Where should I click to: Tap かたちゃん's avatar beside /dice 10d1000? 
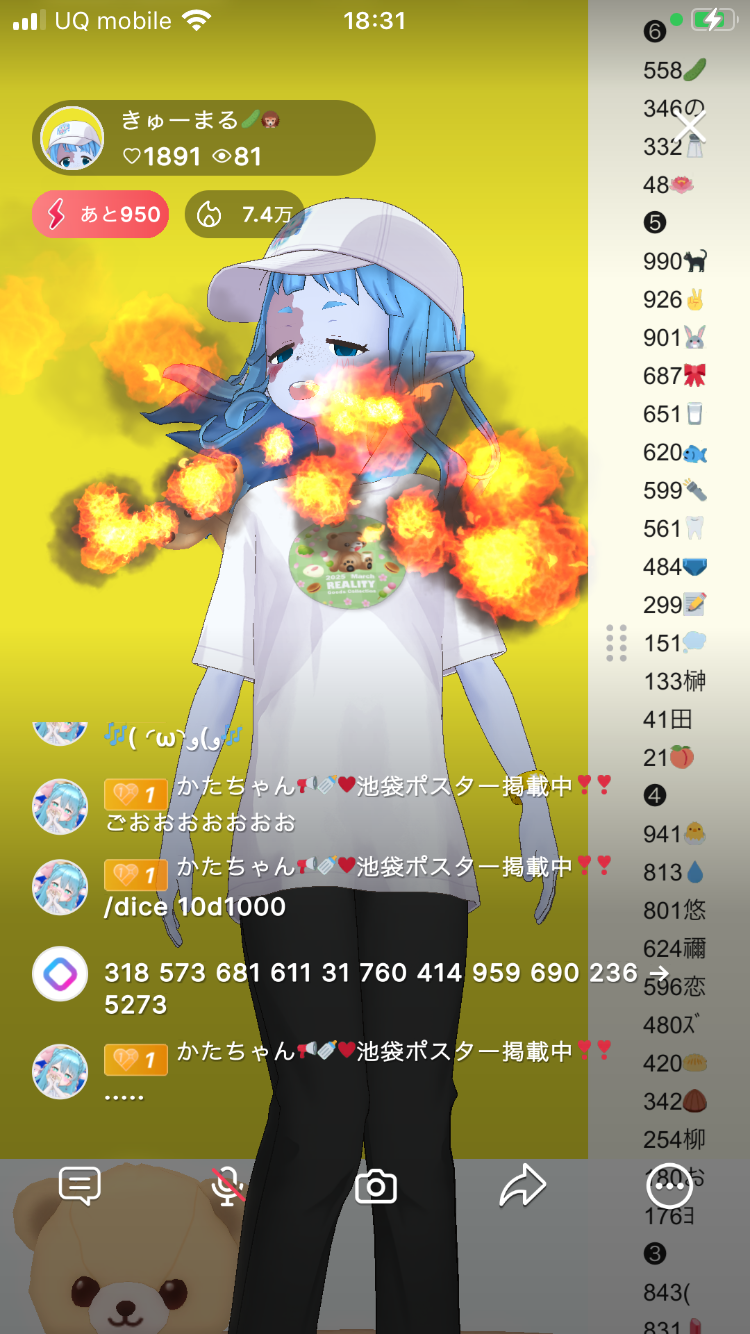60,887
